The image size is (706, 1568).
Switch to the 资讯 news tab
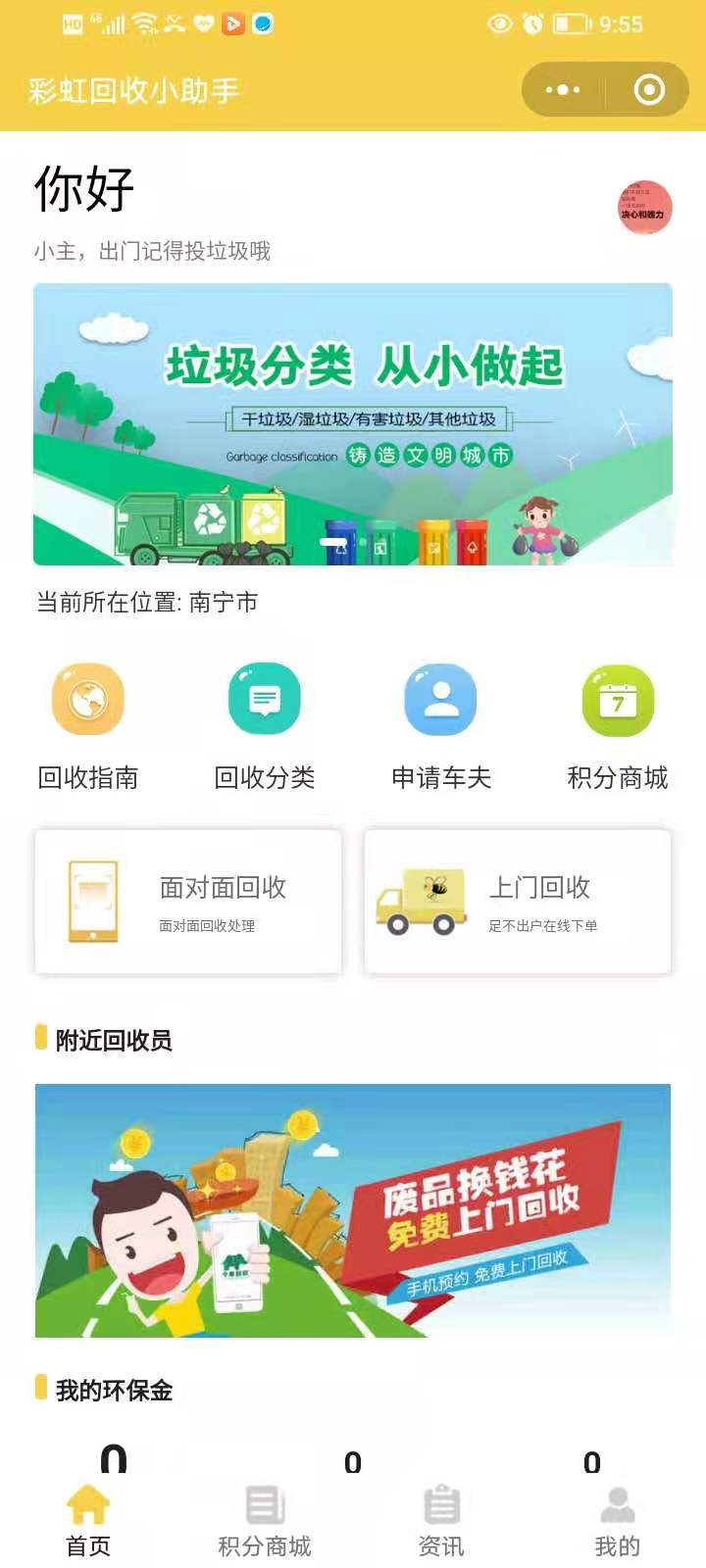tap(441, 1519)
